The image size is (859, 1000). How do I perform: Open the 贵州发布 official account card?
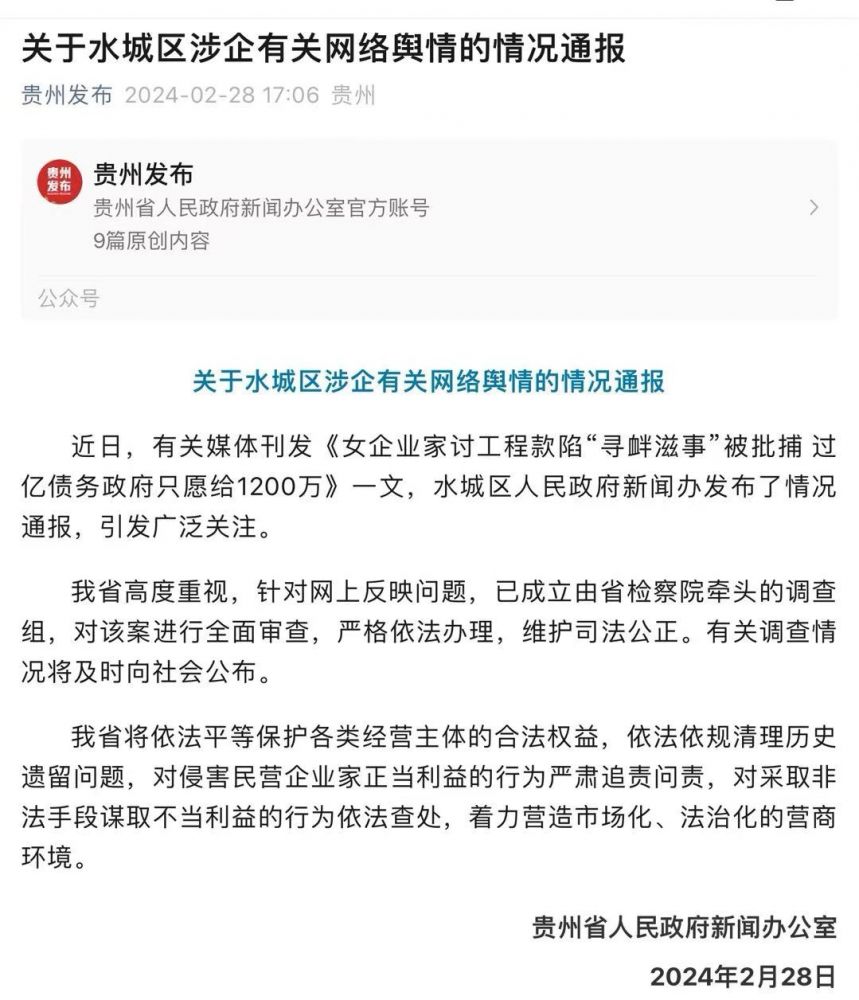[429, 207]
